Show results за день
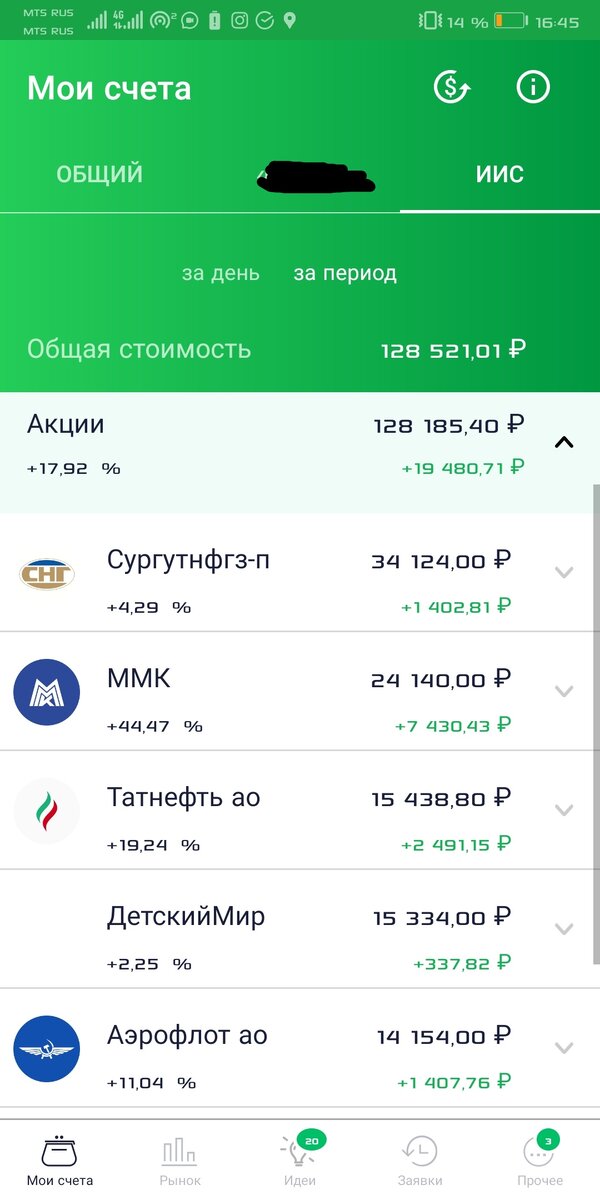Viewport: 600px width, 1200px height. pyautogui.click(x=220, y=273)
